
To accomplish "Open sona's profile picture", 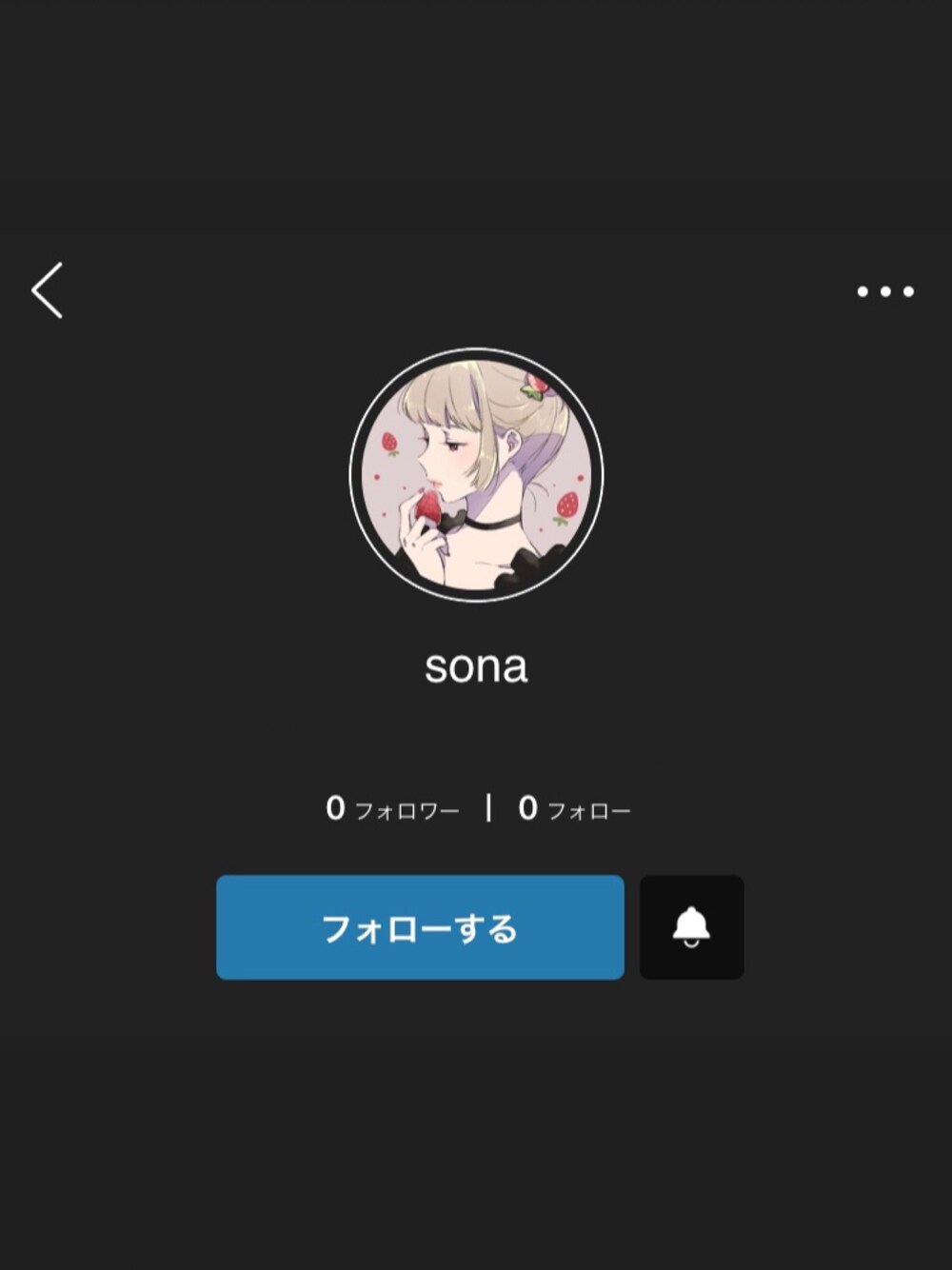I will (476, 475).
